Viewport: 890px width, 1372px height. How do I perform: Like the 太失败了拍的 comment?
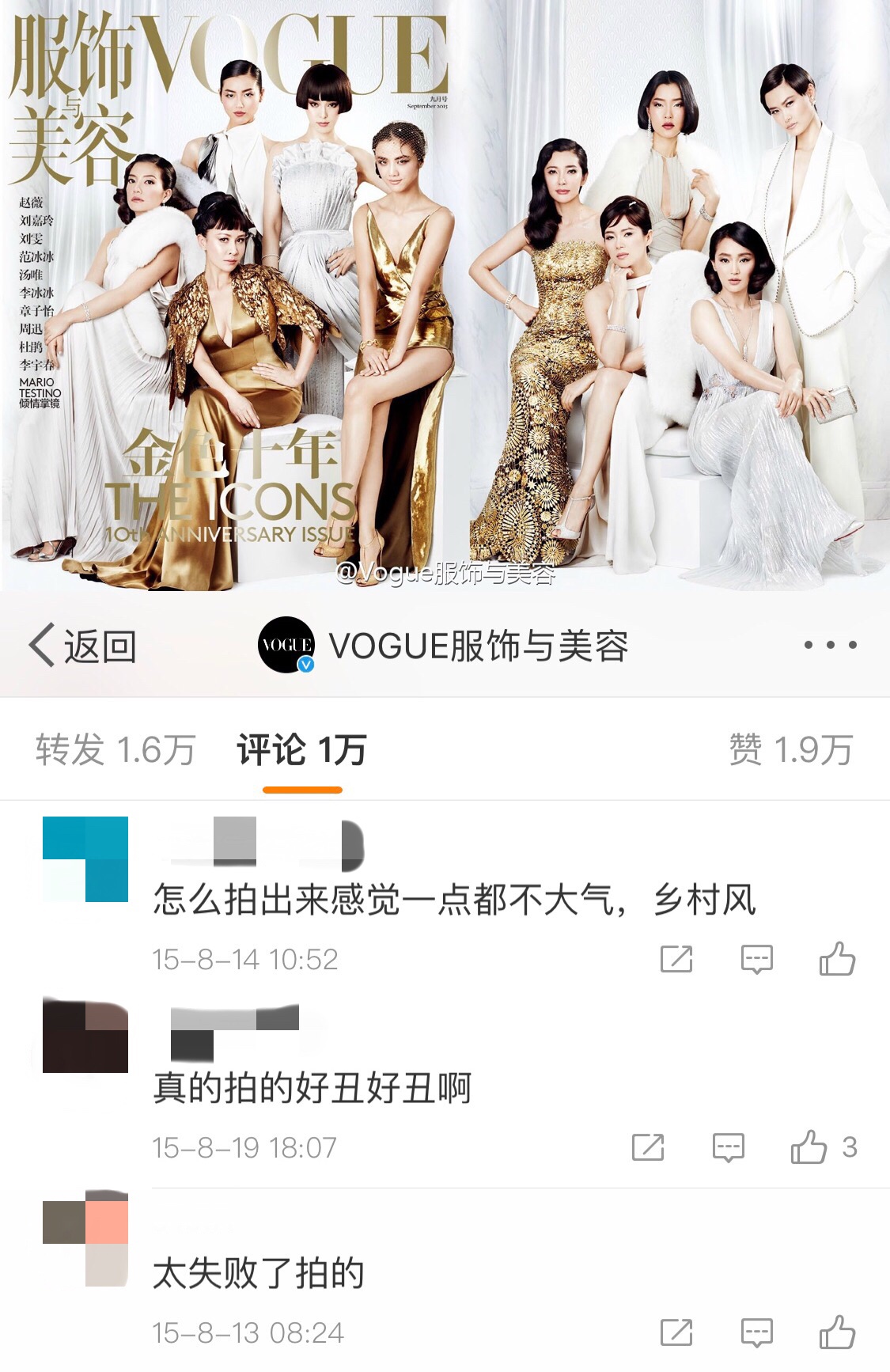[837, 1332]
